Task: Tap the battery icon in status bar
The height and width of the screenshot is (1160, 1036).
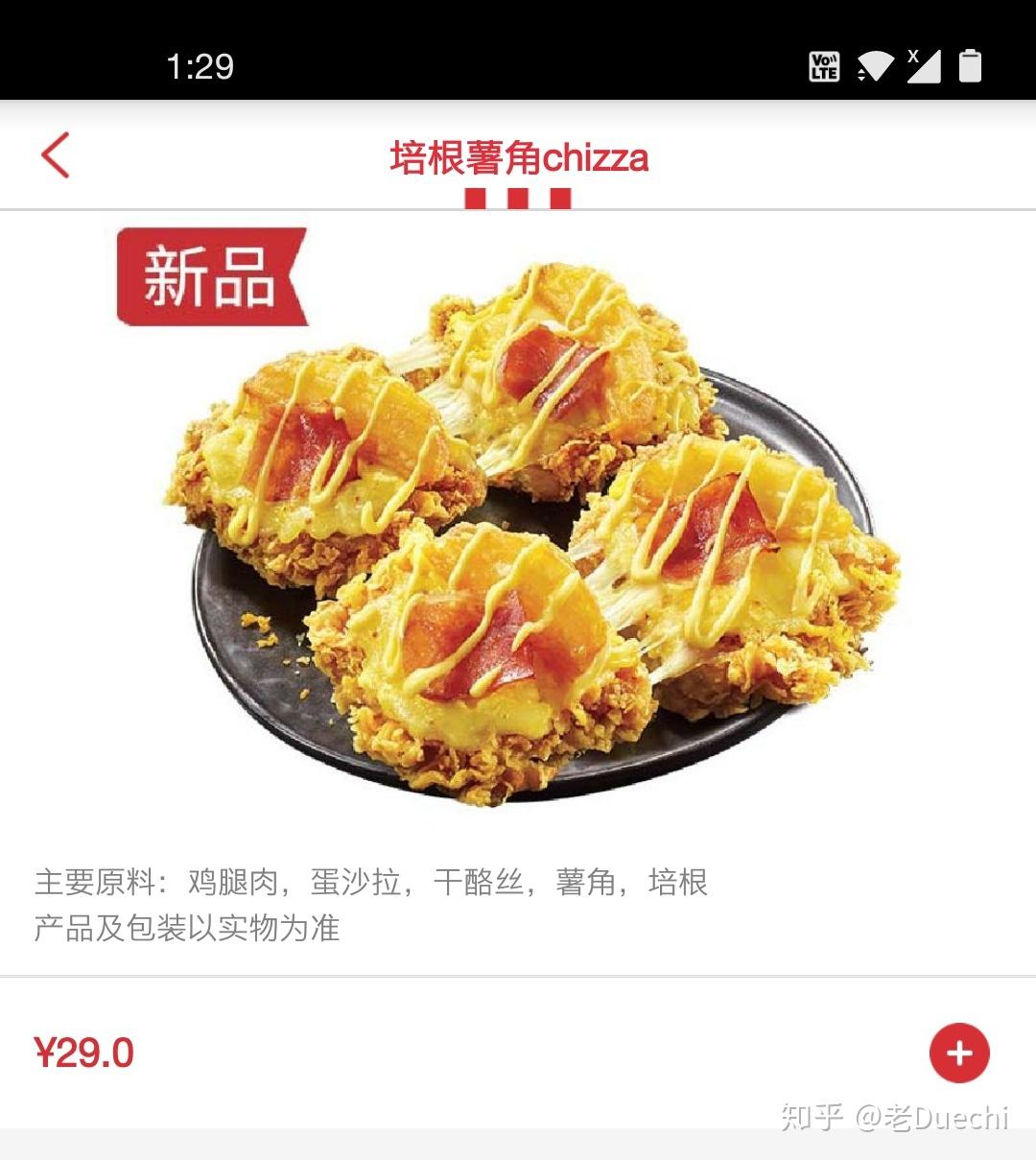Action: (969, 66)
